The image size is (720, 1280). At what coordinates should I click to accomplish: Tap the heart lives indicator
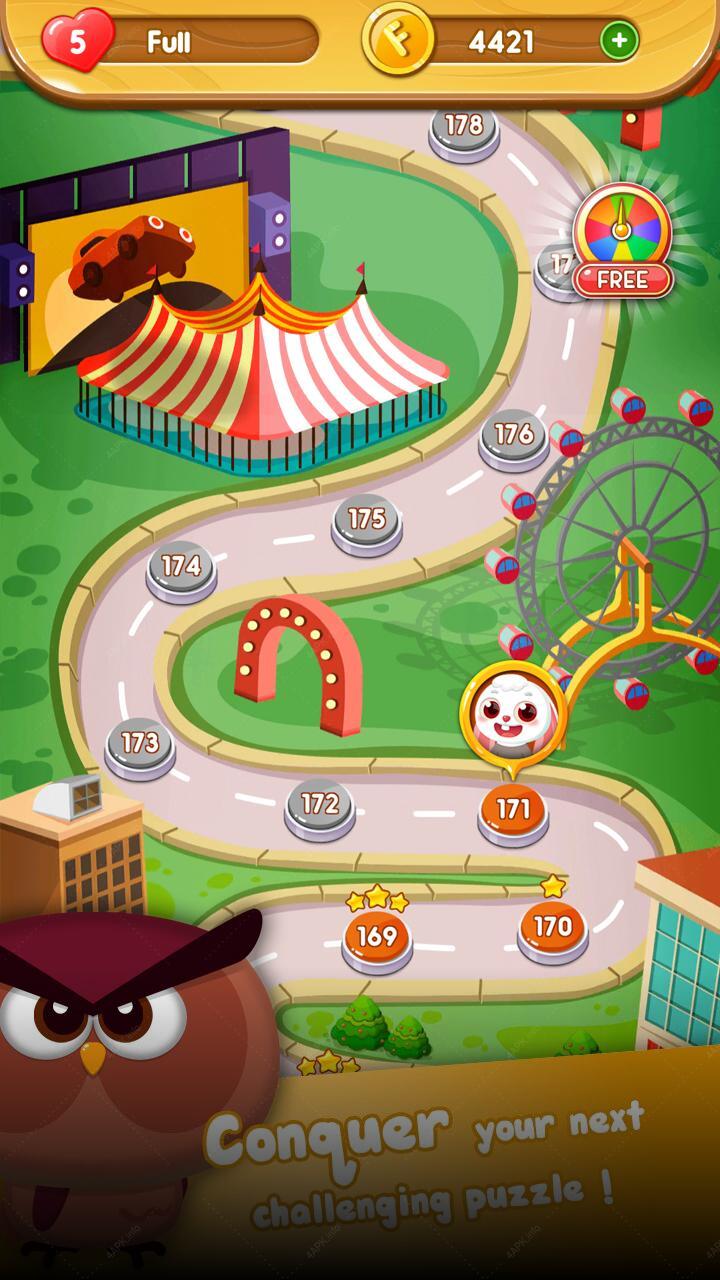pos(77,40)
